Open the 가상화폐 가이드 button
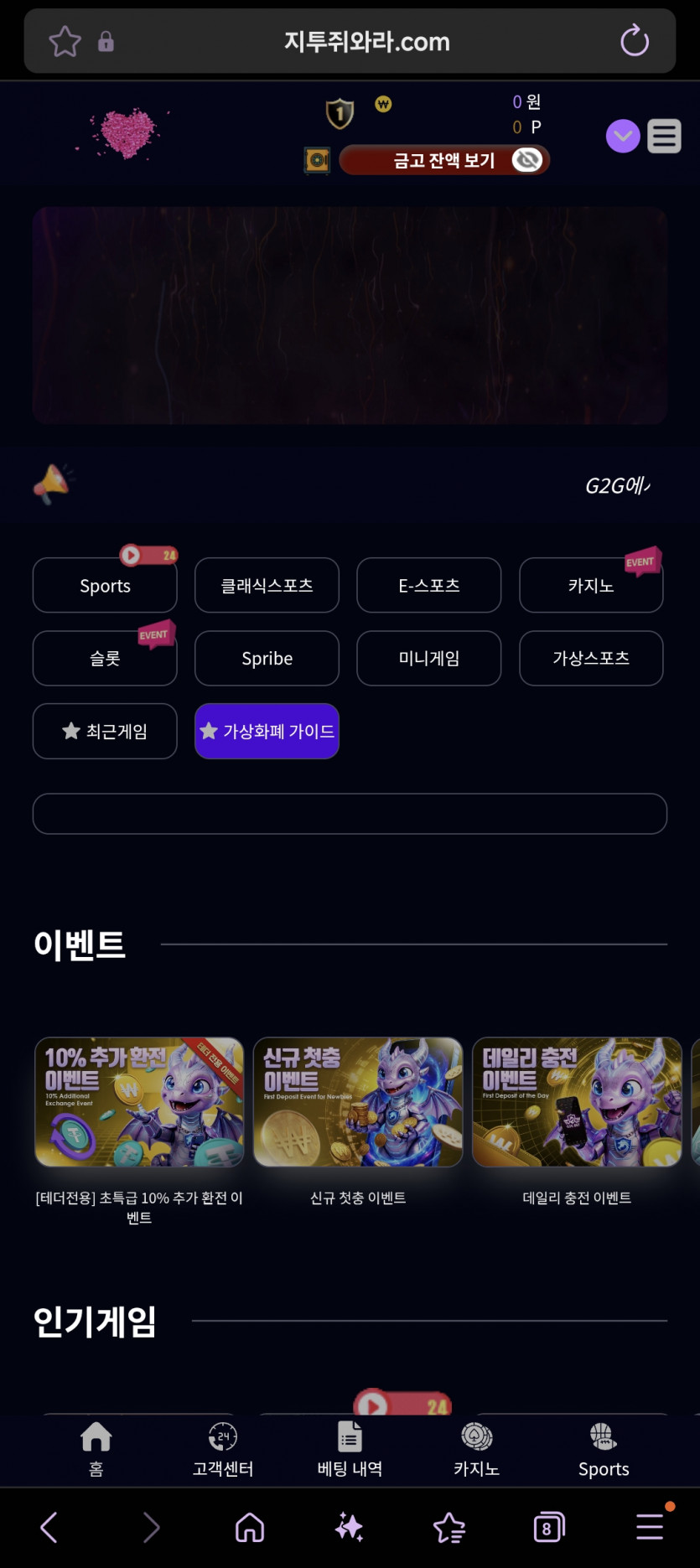Screen dimensions: 700x1568 267,732
